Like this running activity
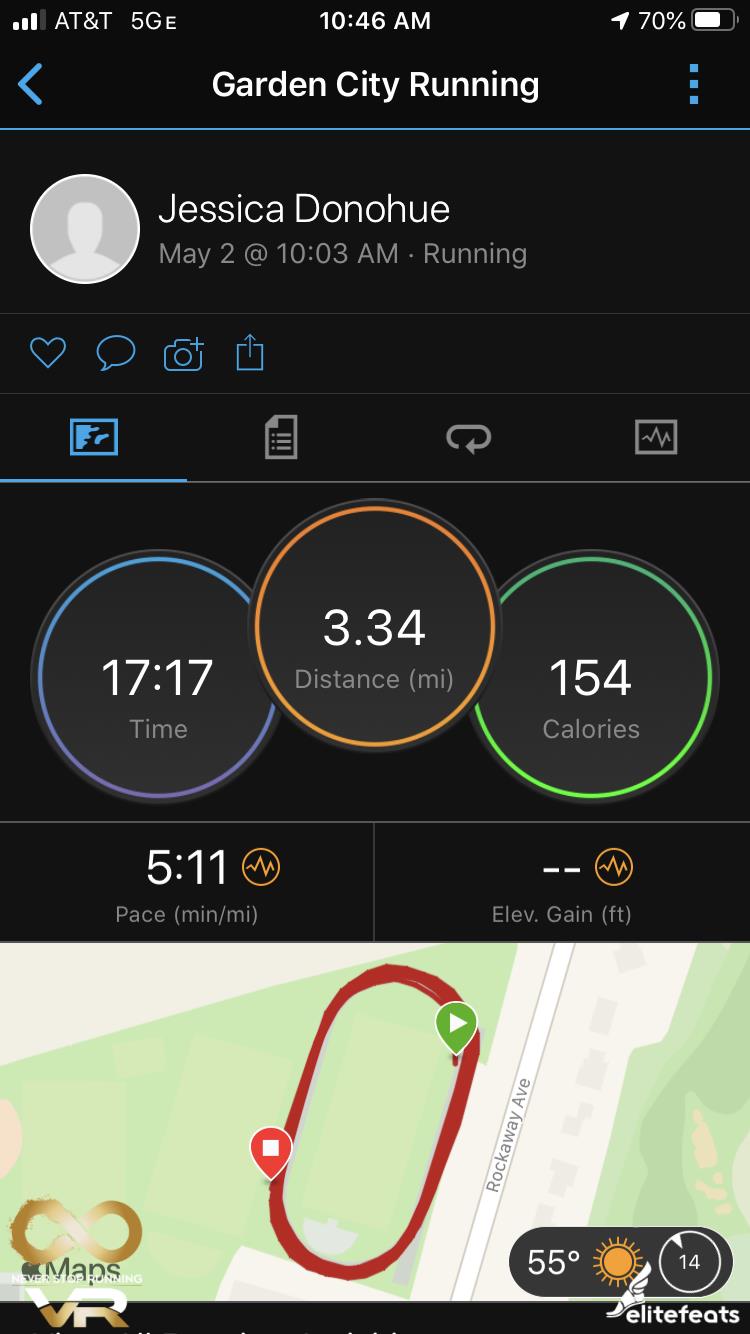 [x=47, y=353]
